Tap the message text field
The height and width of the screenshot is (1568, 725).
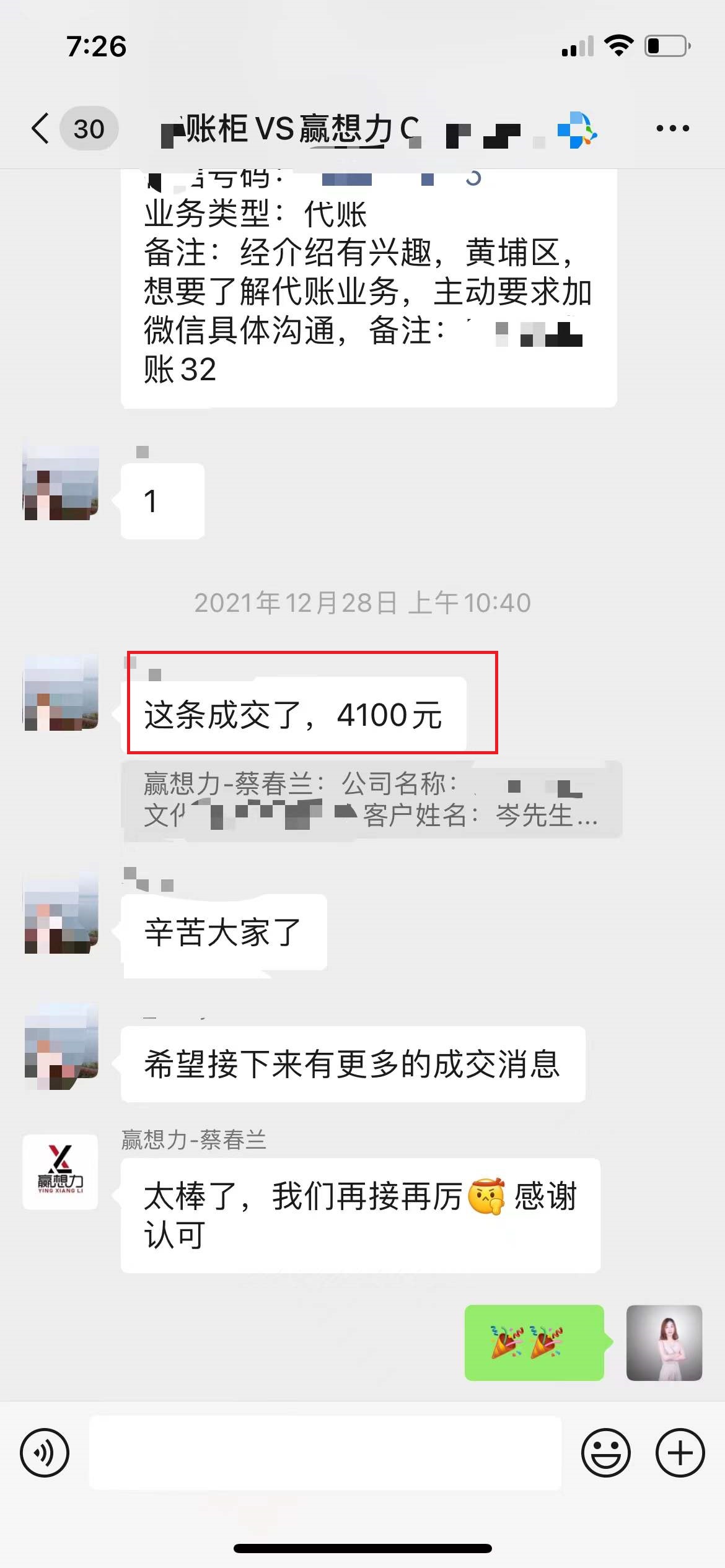coord(325,1452)
